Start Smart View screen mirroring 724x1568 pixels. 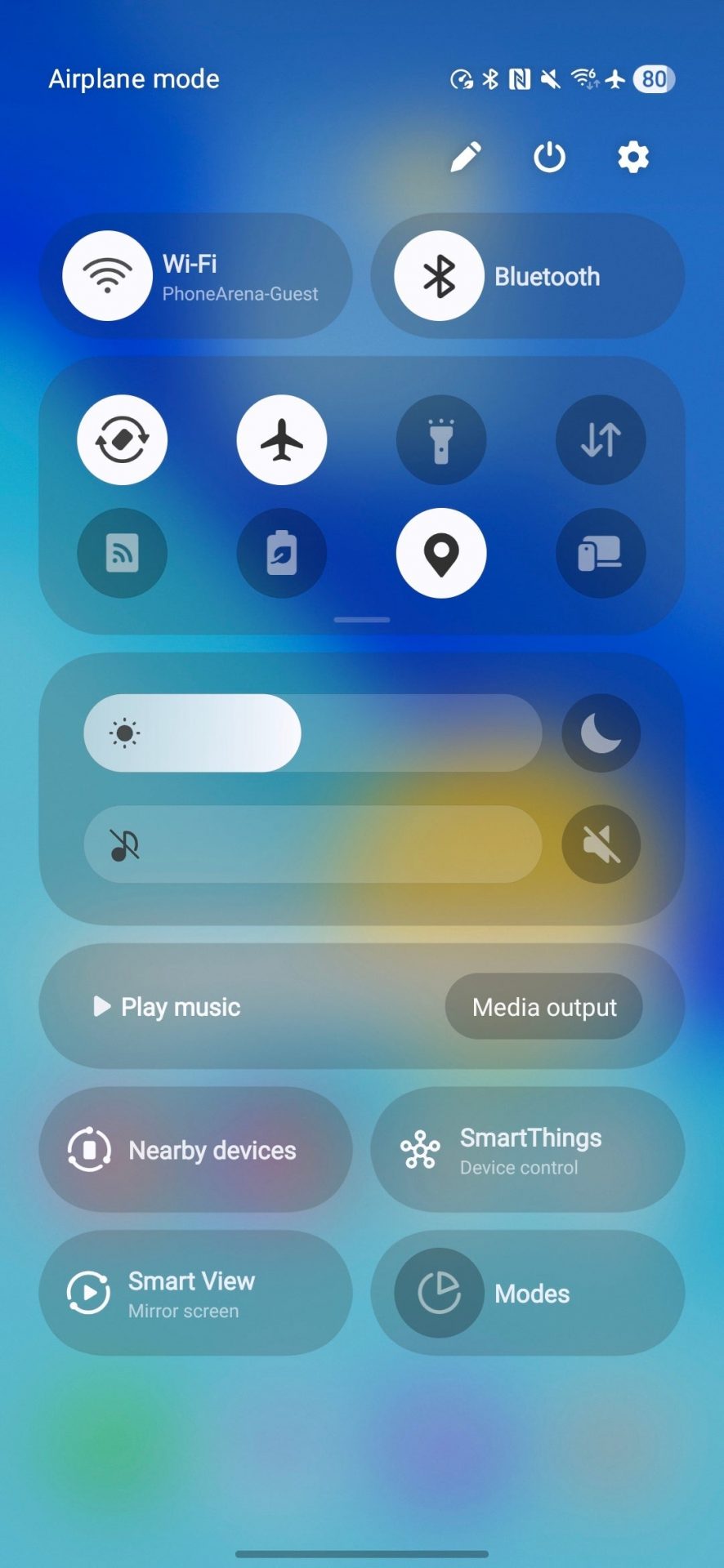(196, 1294)
